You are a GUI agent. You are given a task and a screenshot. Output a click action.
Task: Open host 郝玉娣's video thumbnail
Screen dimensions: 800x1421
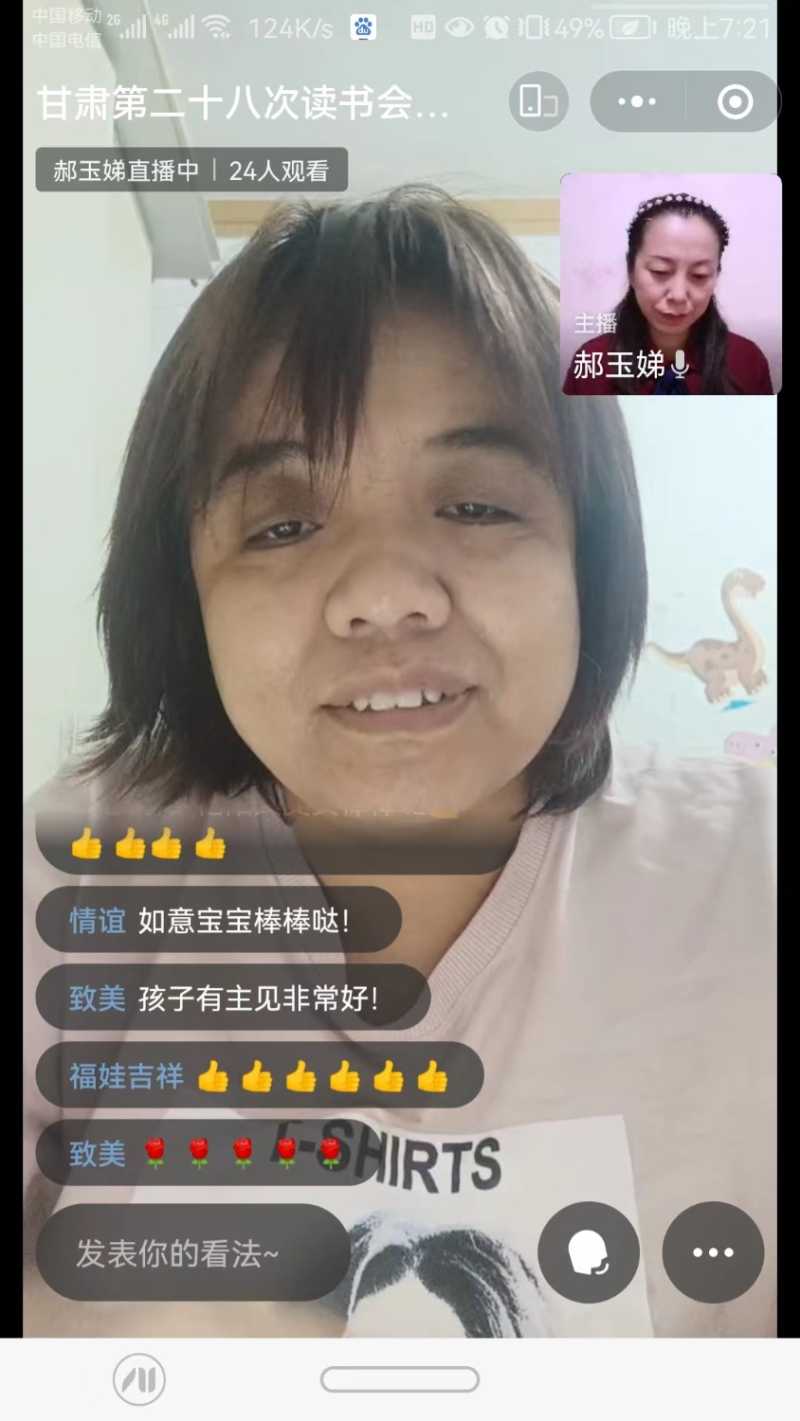[670, 284]
